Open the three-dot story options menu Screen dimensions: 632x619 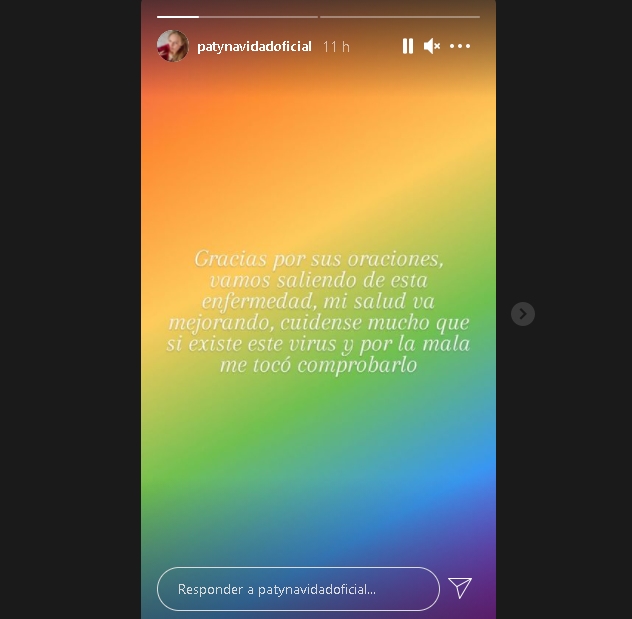click(x=460, y=46)
